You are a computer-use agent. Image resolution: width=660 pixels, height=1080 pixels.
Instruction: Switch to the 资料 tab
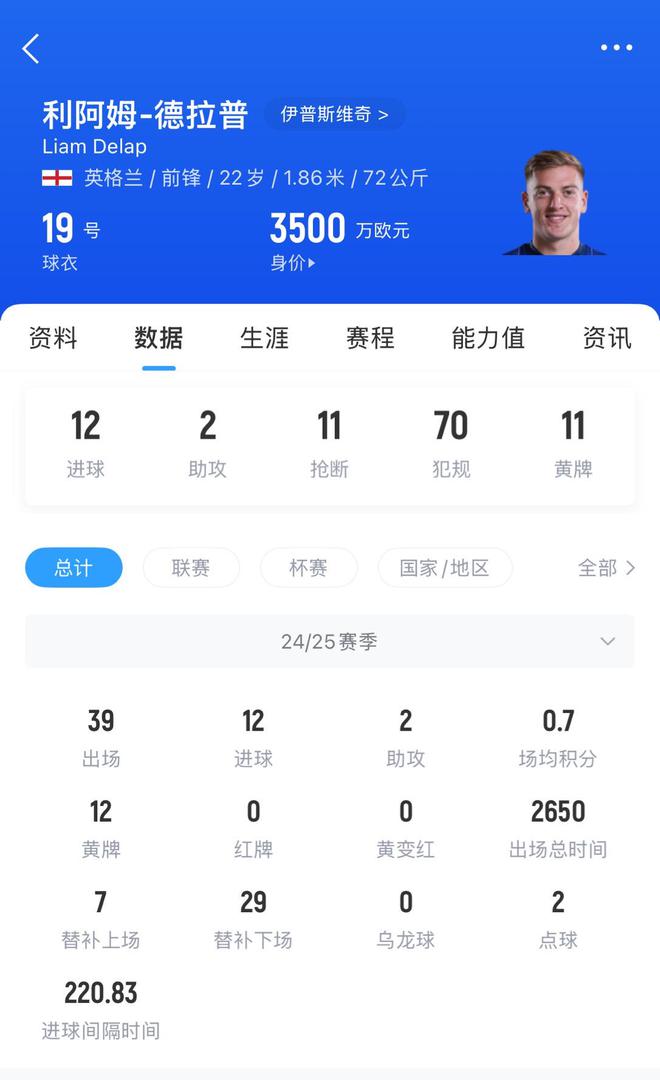53,338
